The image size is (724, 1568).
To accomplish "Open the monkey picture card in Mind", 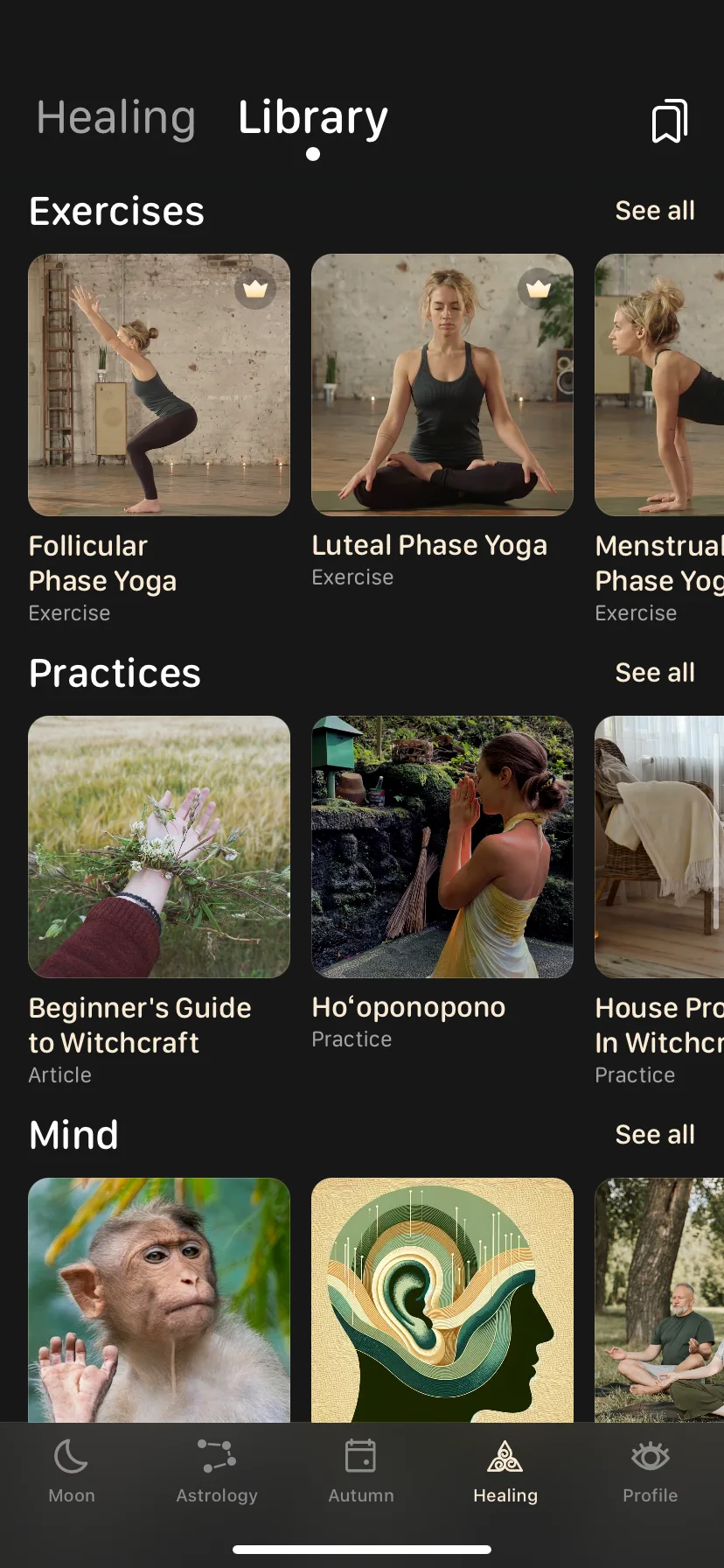I will coord(159,1299).
